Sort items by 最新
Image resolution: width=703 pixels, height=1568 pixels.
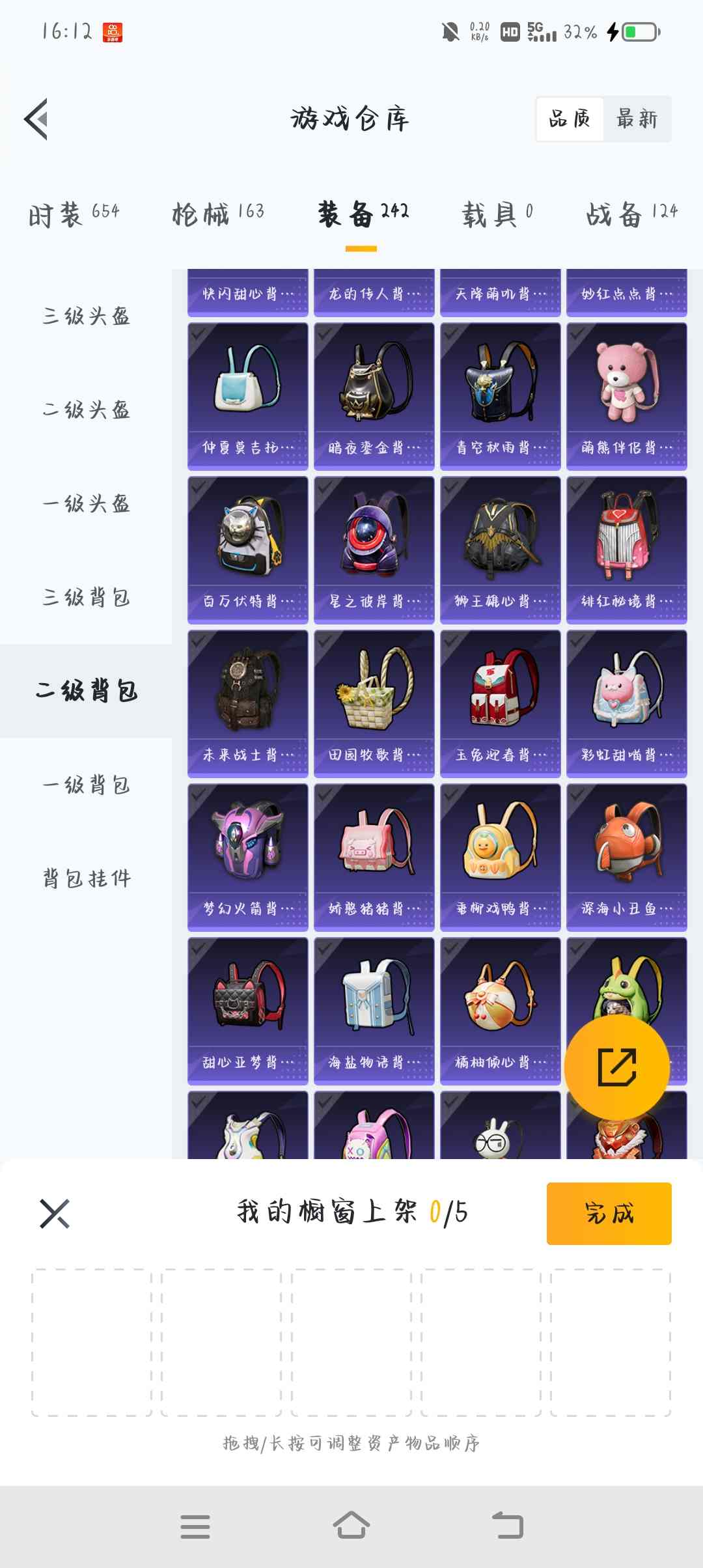point(637,119)
